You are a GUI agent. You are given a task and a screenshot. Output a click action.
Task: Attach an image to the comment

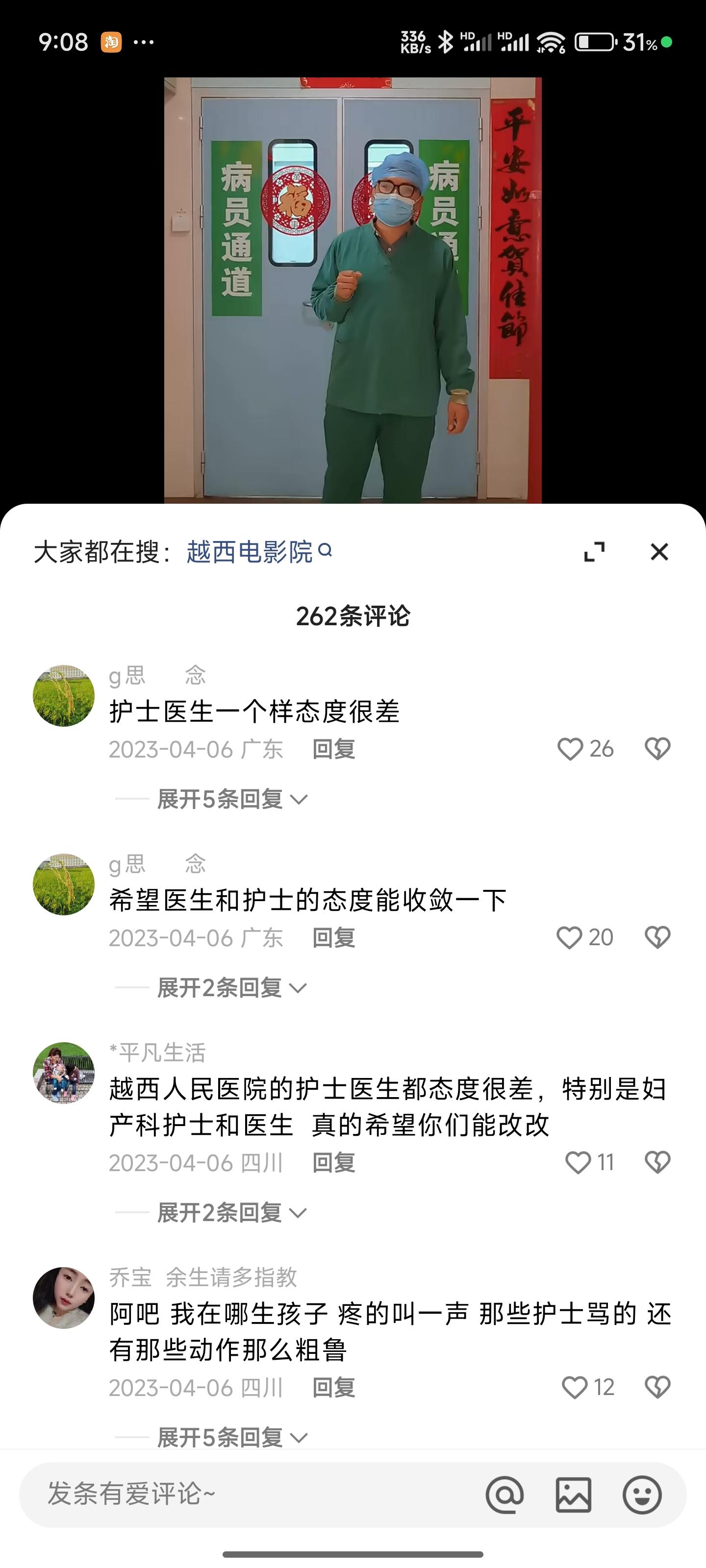click(x=573, y=1494)
